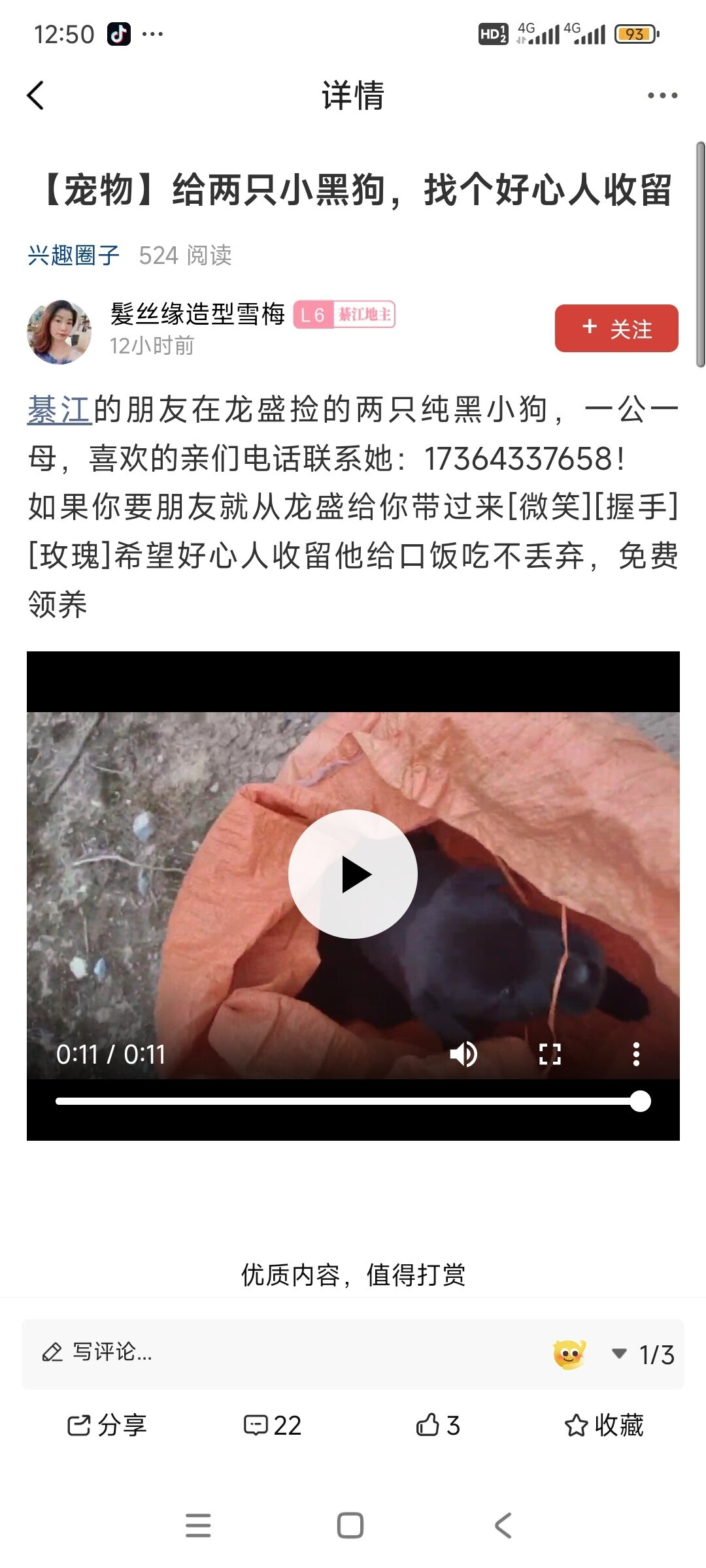
Task: Enter fullscreen video mode
Action: point(550,1054)
